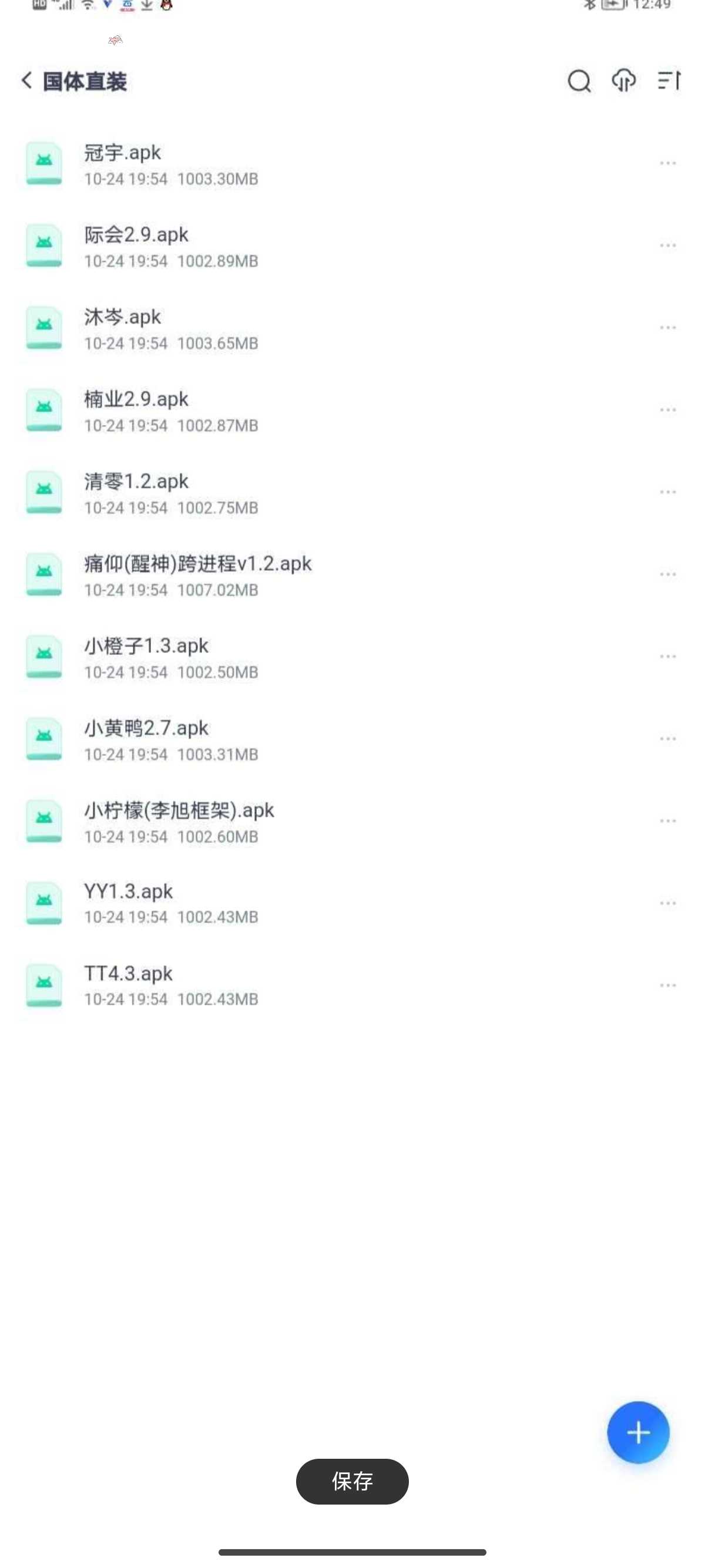Tap the blue plus add button
The image size is (705, 1568).
[638, 1432]
